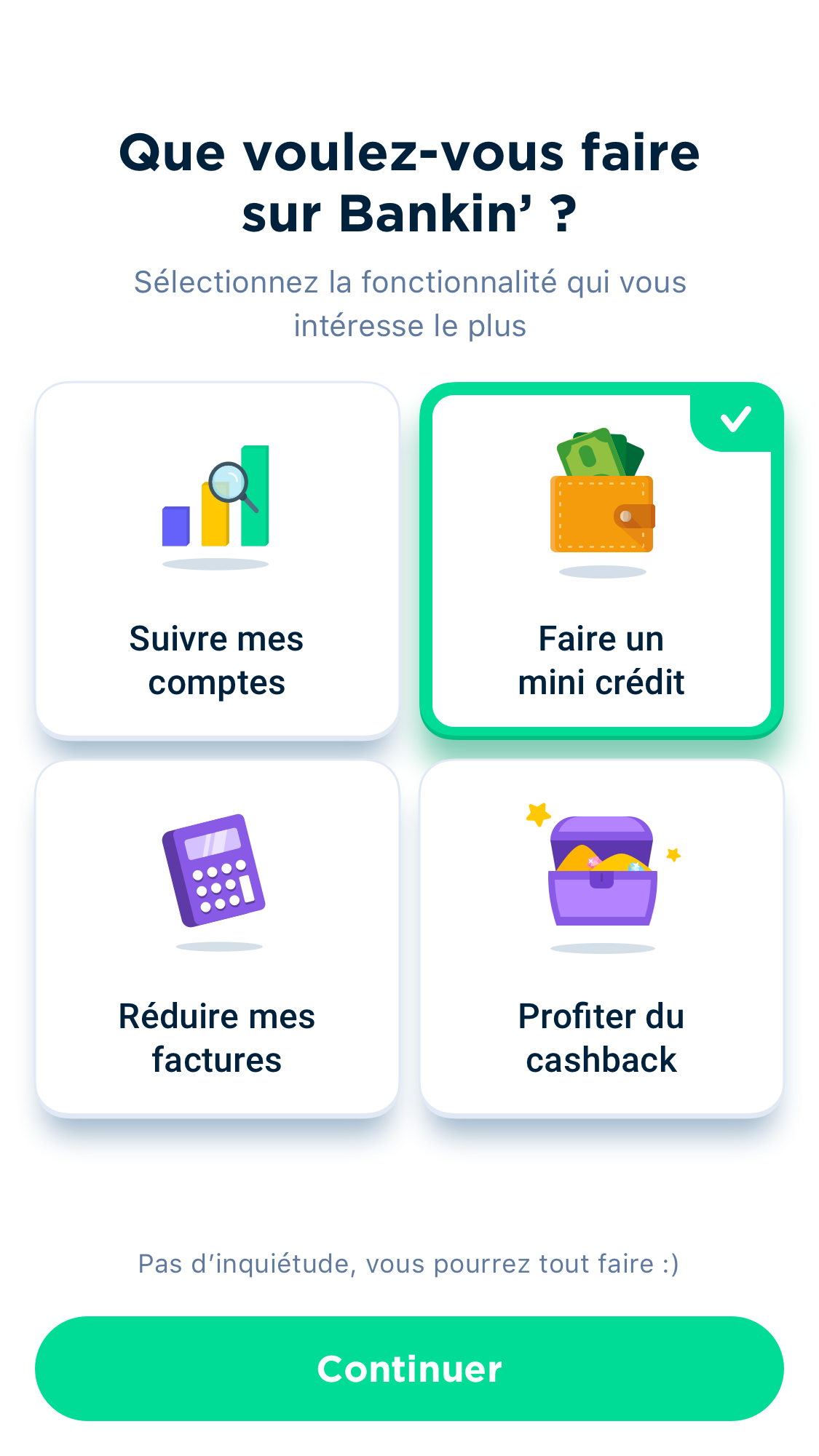The image size is (819, 1456).
Task: Tap the Continuer button
Action: click(409, 1368)
